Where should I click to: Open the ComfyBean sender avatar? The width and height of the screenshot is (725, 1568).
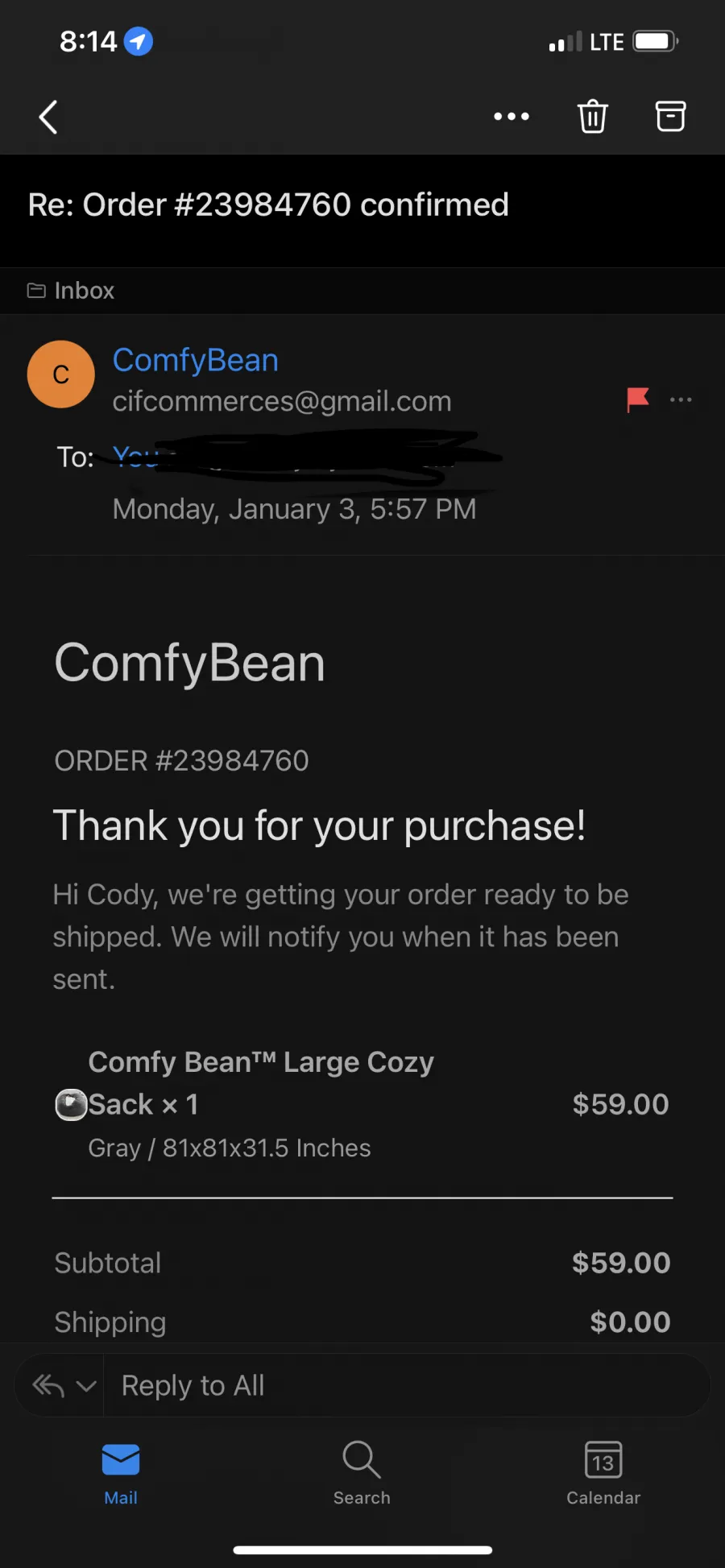pyautogui.click(x=61, y=374)
